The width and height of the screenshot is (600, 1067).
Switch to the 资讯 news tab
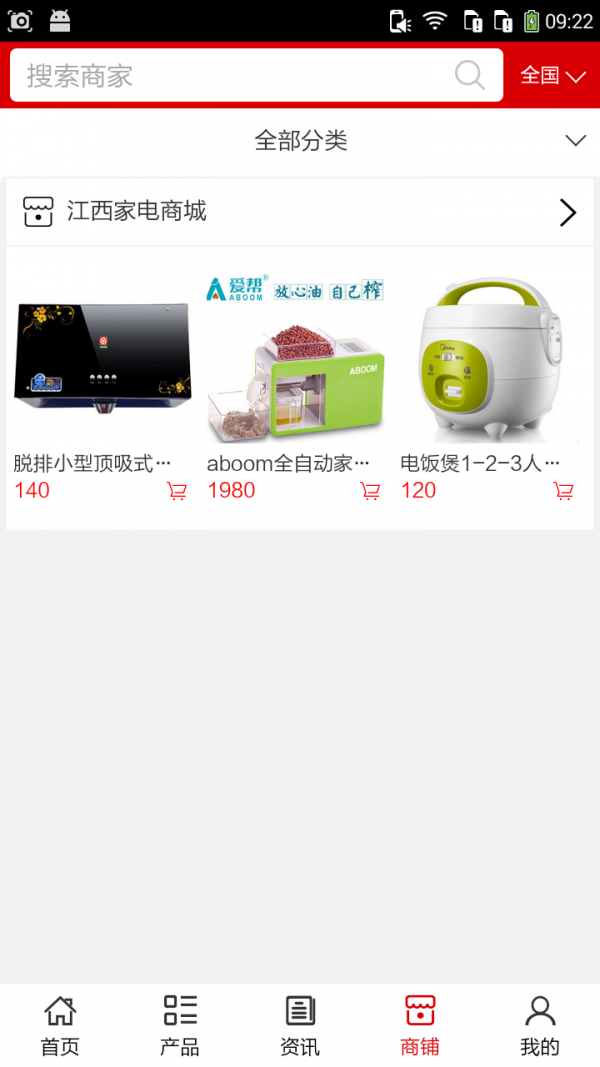click(x=300, y=1026)
